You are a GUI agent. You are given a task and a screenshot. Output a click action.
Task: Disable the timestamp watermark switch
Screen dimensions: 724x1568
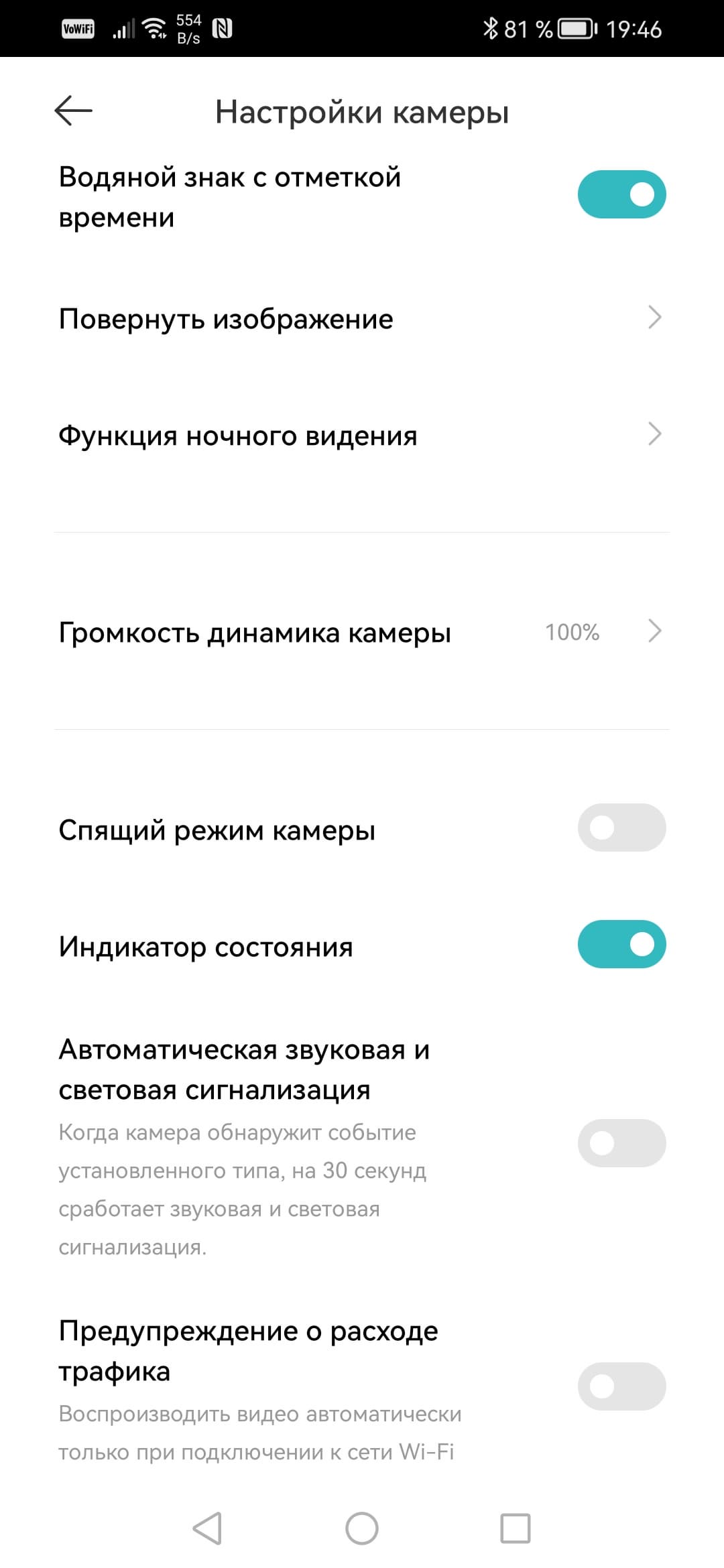621,195
